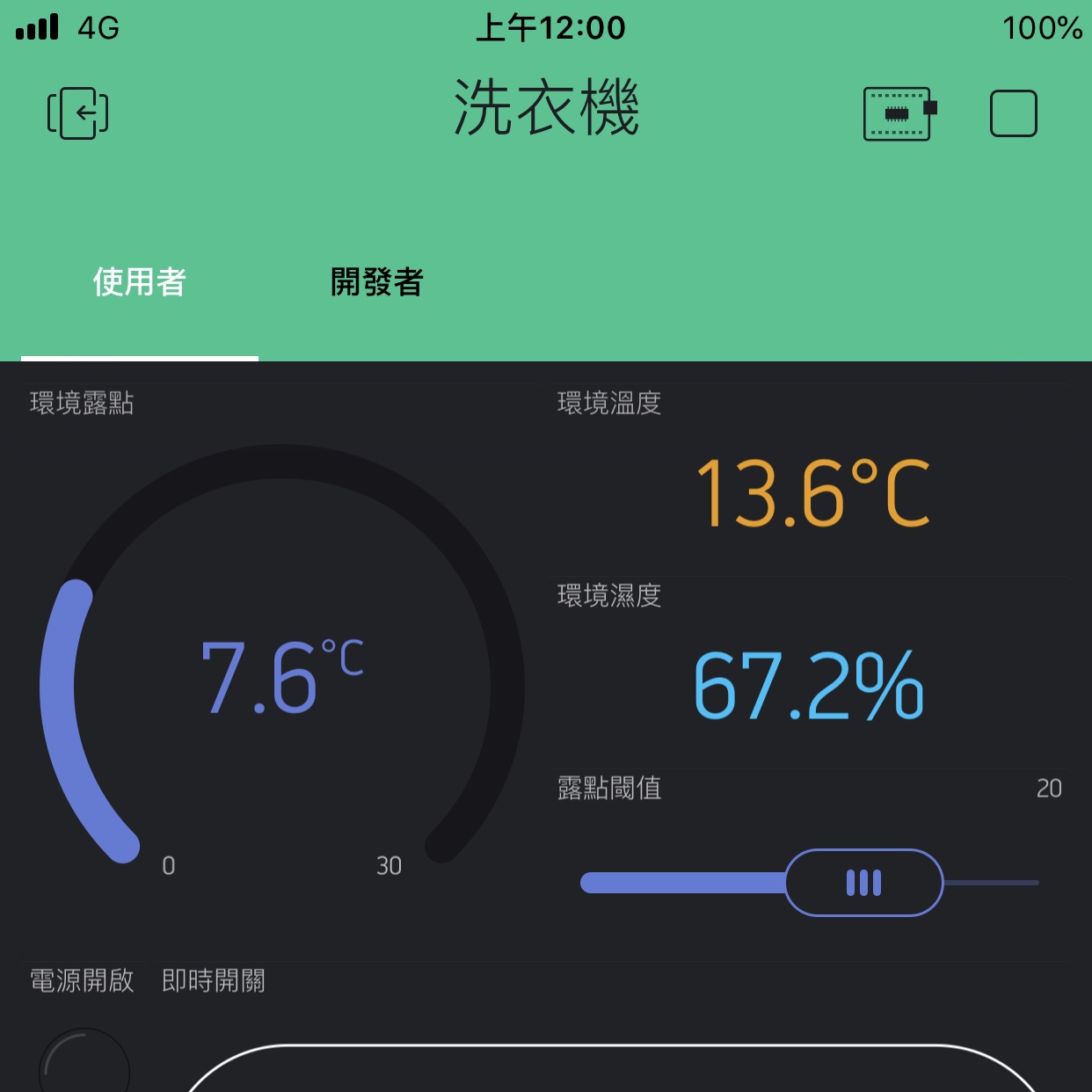The height and width of the screenshot is (1092, 1092).
Task: Open the device hardware chip icon
Action: point(899,114)
